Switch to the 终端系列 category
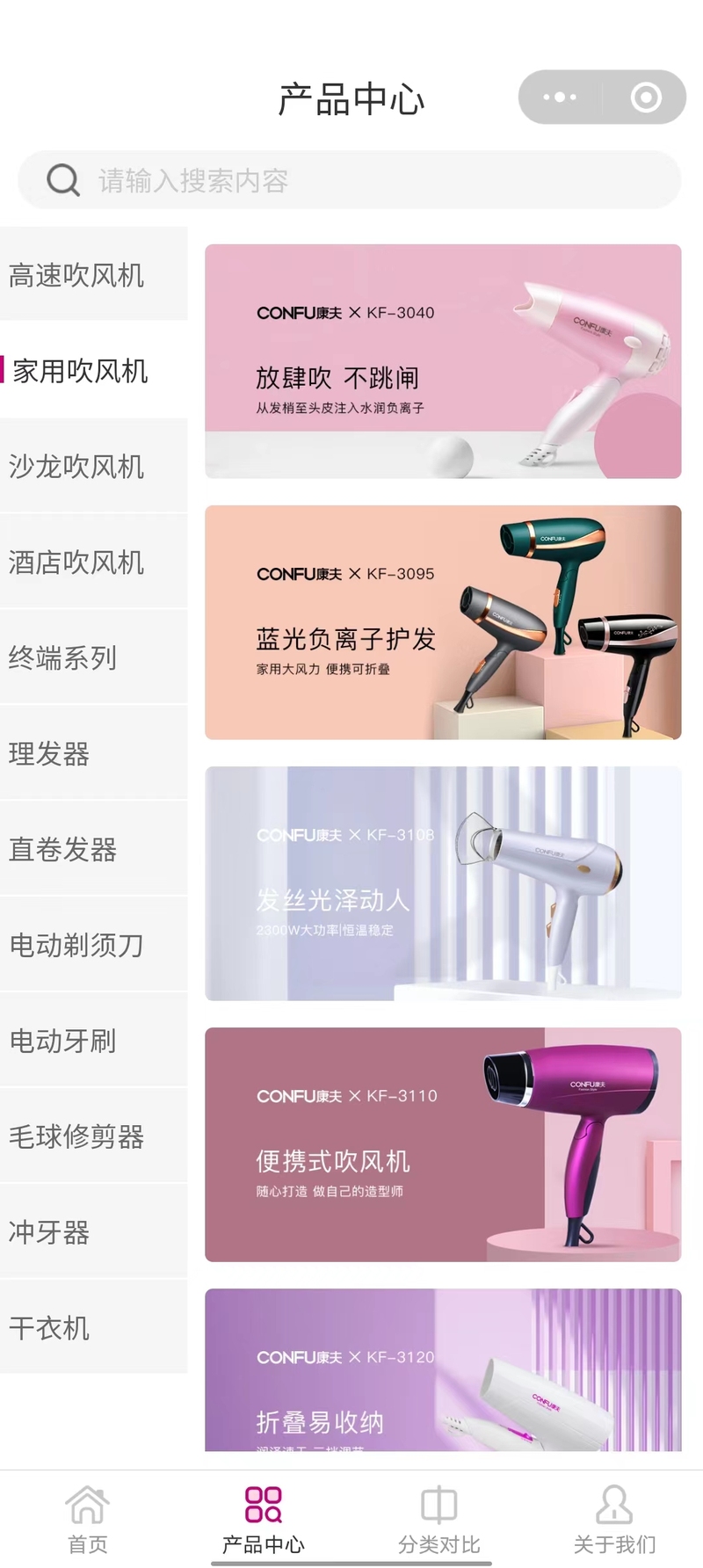The height and width of the screenshot is (1568, 703). [94, 657]
